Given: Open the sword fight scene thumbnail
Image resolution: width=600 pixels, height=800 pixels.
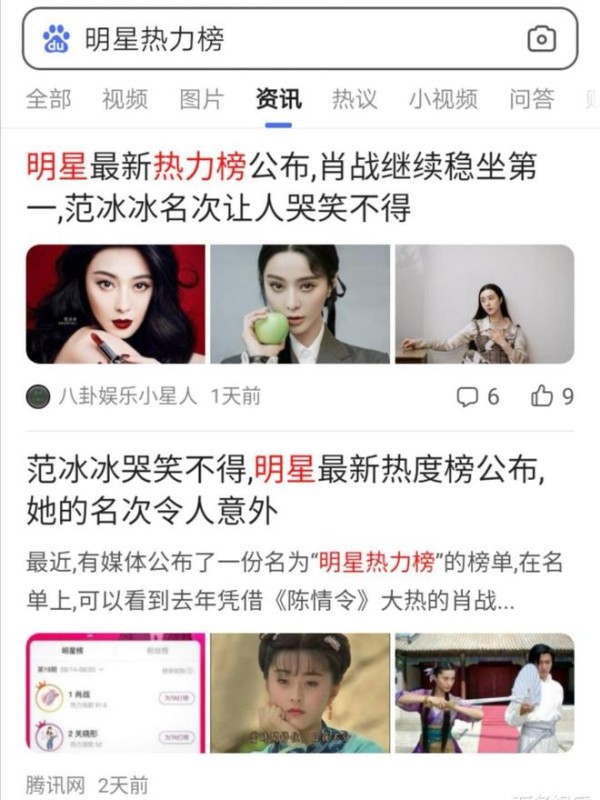Looking at the screenshot, I should (x=484, y=692).
